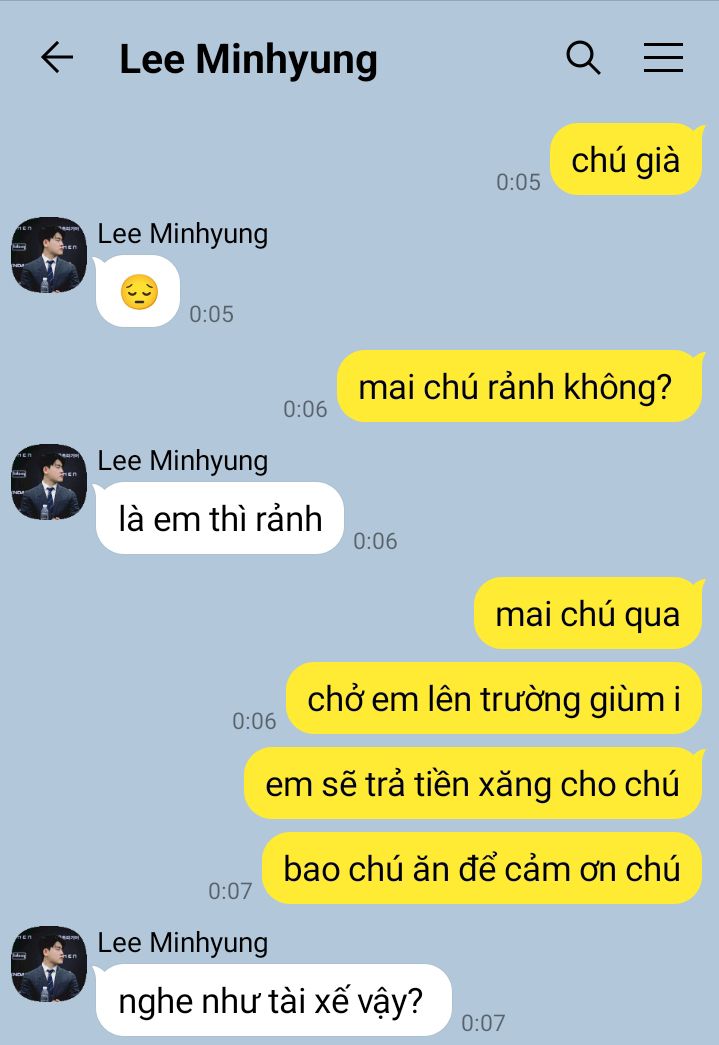The height and width of the screenshot is (1045, 719).
Task: Open the chat room hamburger menu
Action: tap(662, 58)
